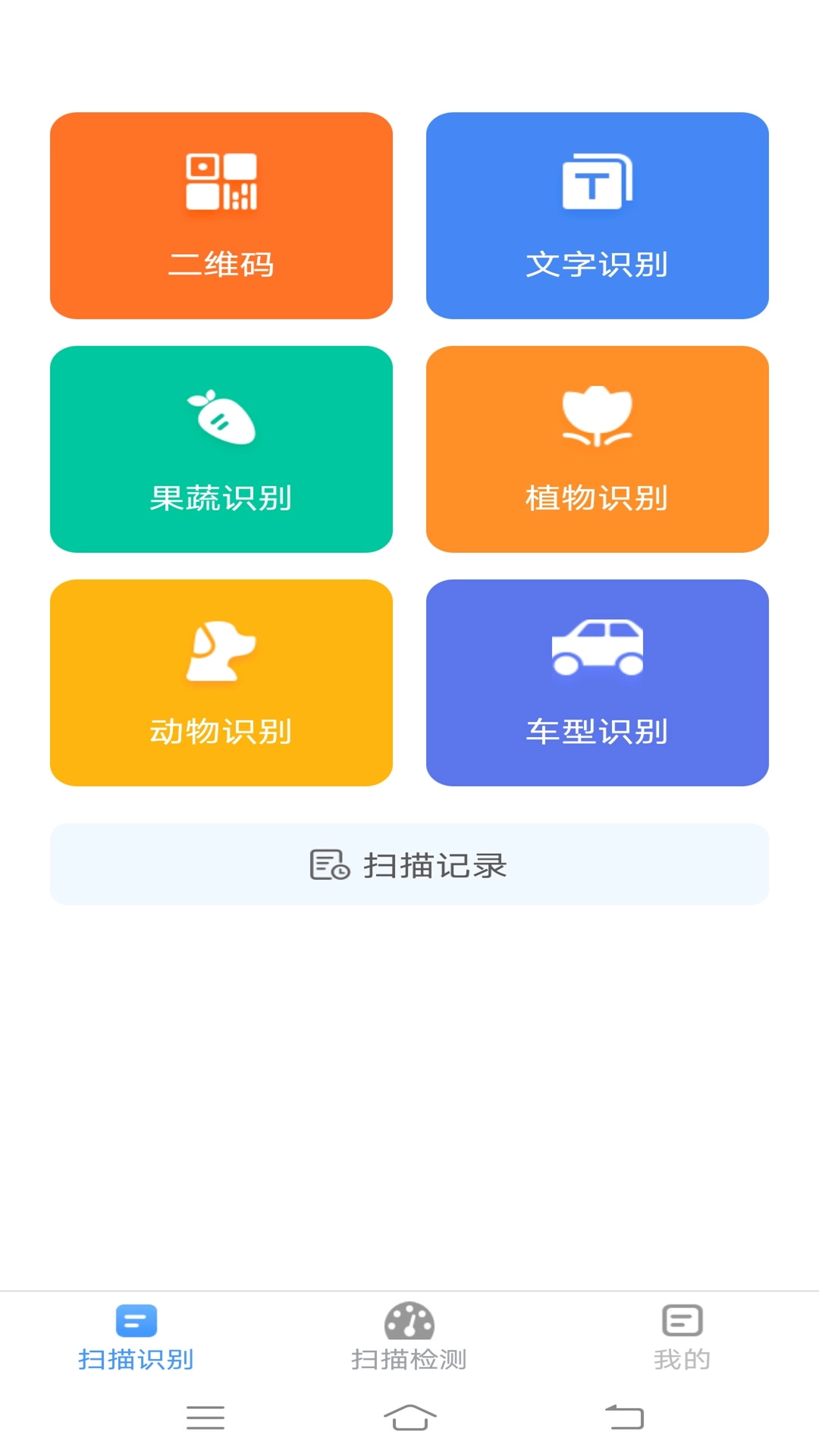
Task: Click the document-clock icon beside 扫描记录
Action: coord(328,864)
